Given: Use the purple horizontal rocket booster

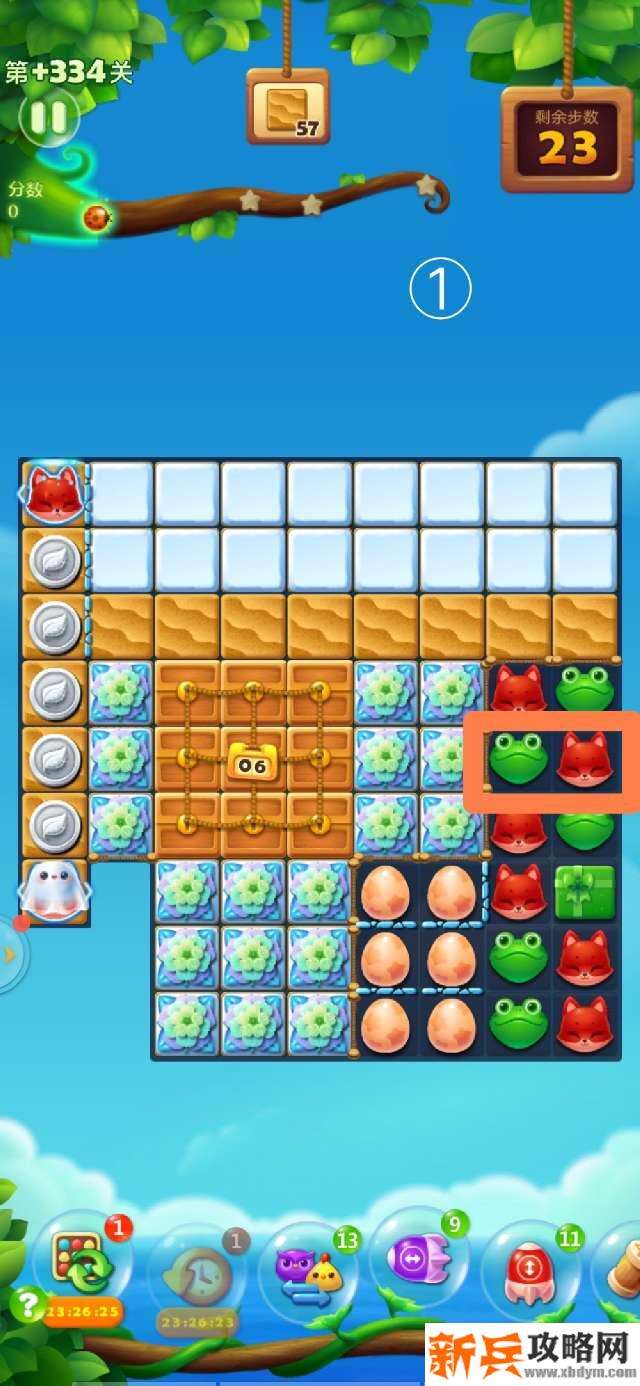Looking at the screenshot, I should pos(419,1260).
